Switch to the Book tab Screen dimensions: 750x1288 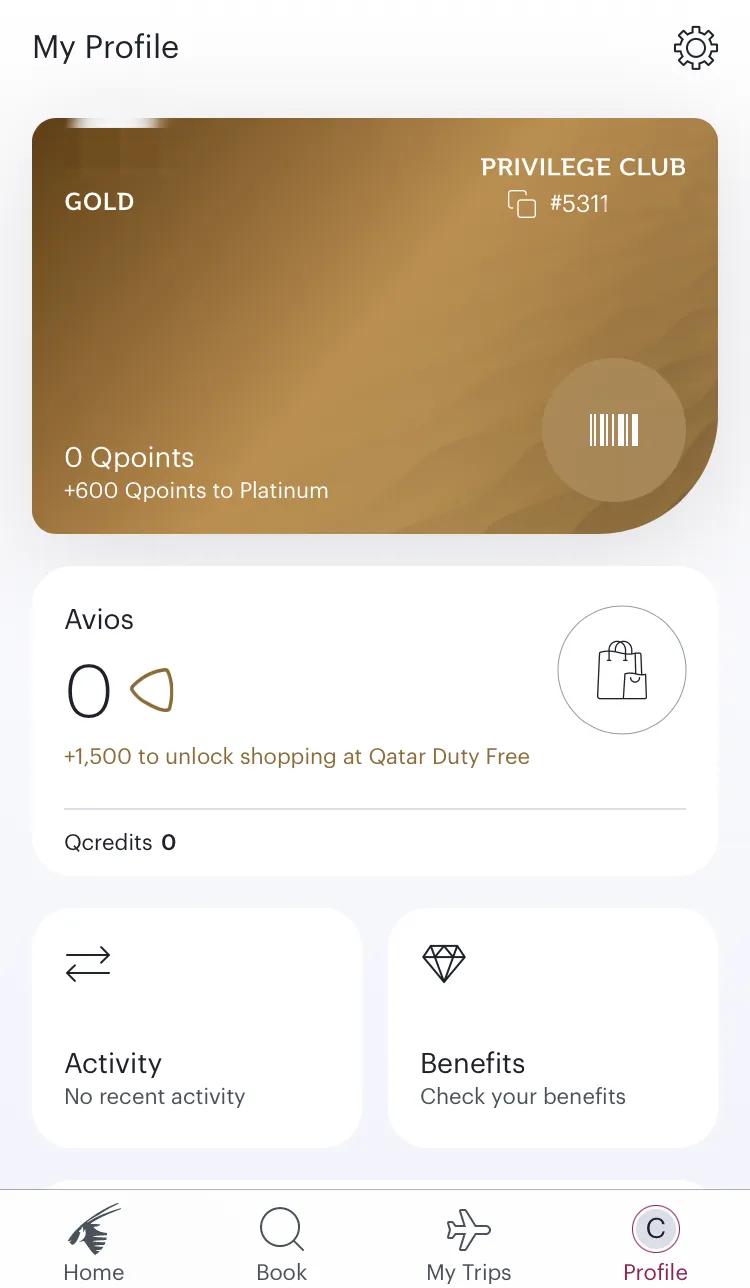pos(282,1243)
